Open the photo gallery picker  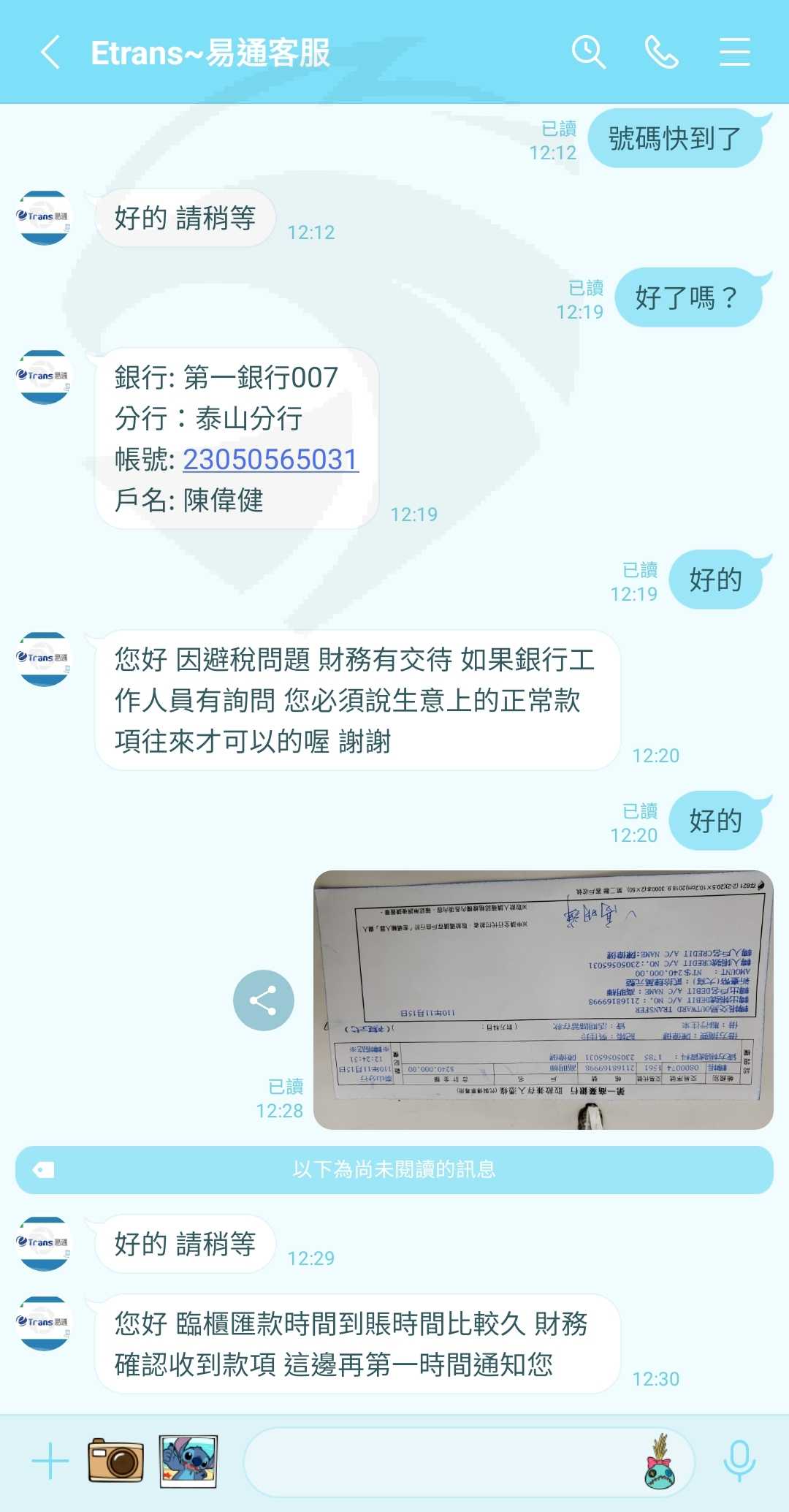(189, 1462)
